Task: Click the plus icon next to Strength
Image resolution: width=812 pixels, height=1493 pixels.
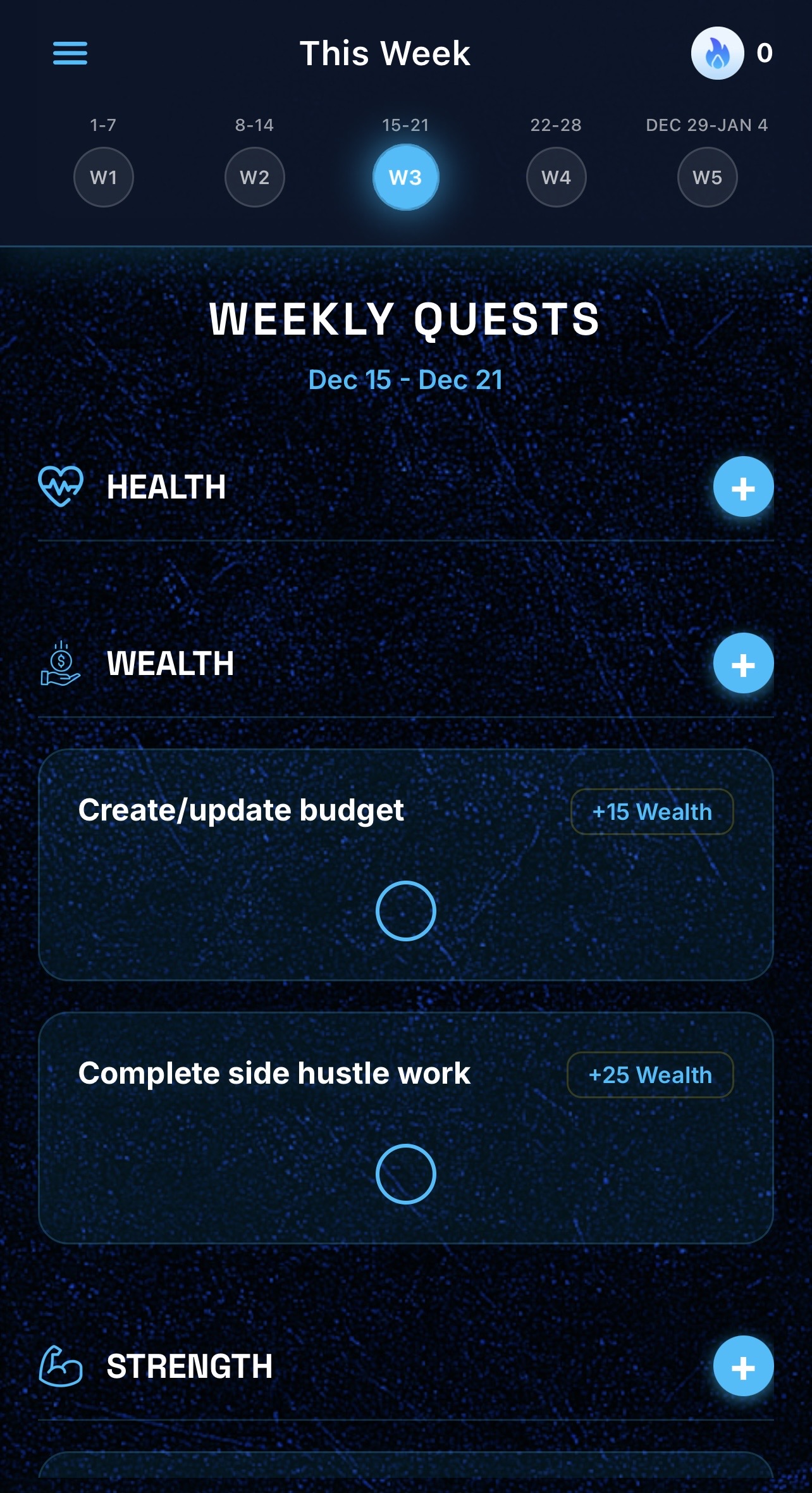Action: pos(743,1365)
